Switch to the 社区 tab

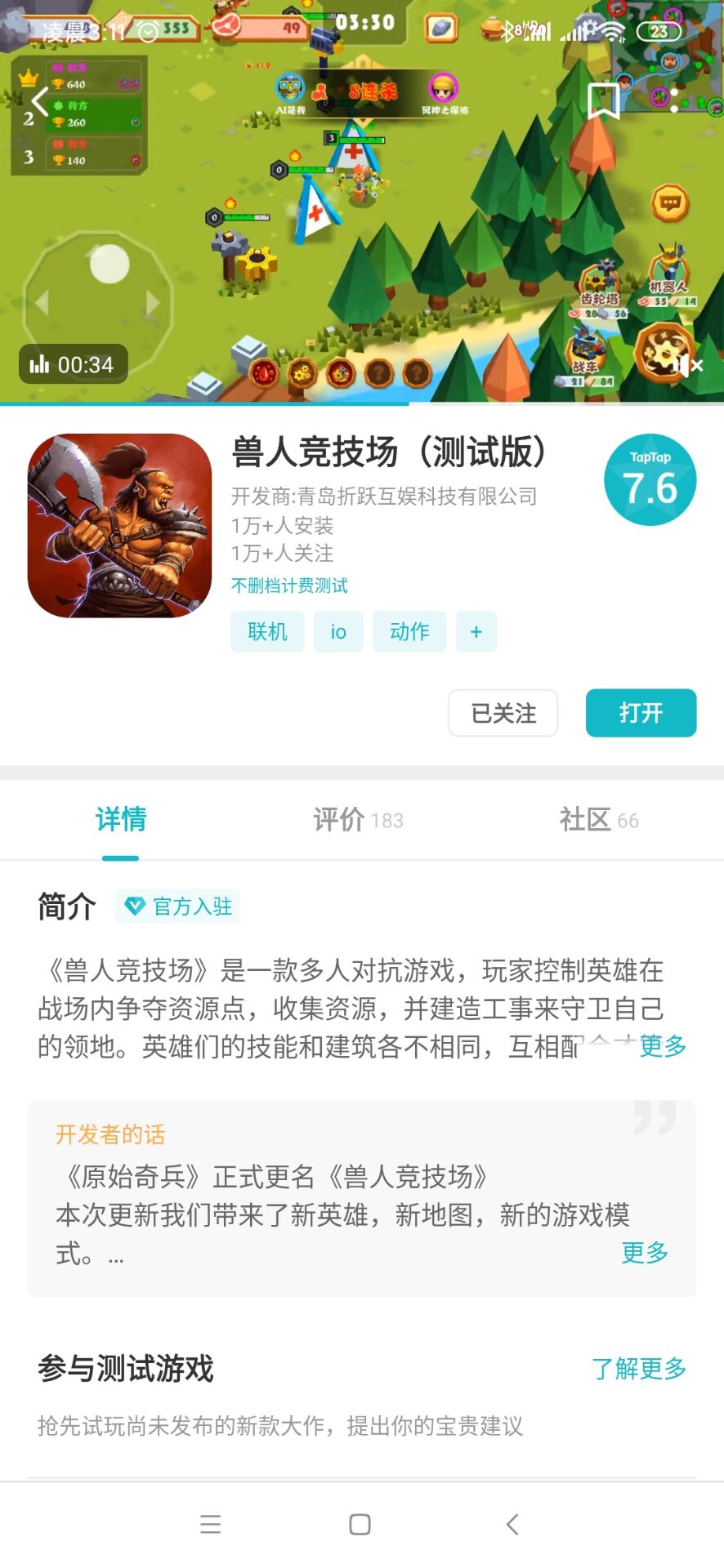598,819
